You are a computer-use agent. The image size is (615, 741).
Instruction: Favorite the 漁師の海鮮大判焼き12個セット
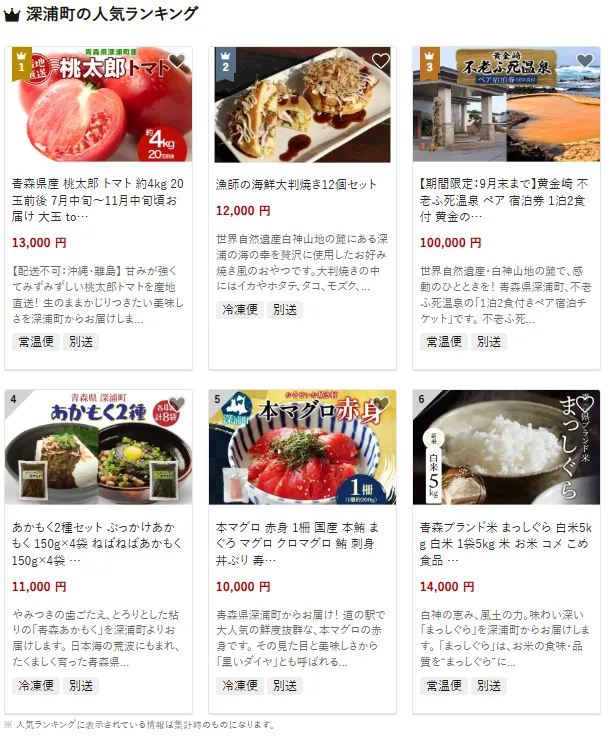(x=381, y=61)
